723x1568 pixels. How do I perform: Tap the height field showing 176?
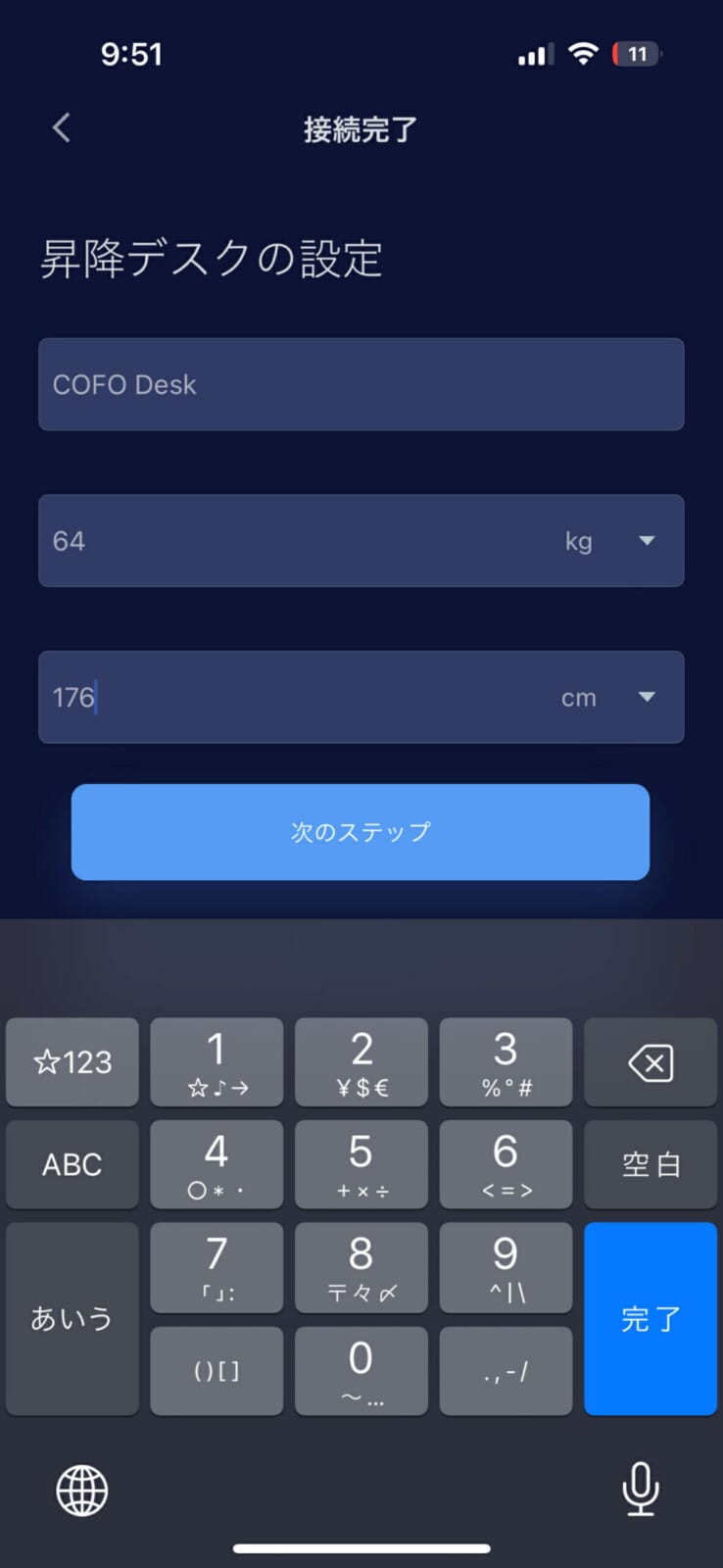pyautogui.click(x=294, y=698)
